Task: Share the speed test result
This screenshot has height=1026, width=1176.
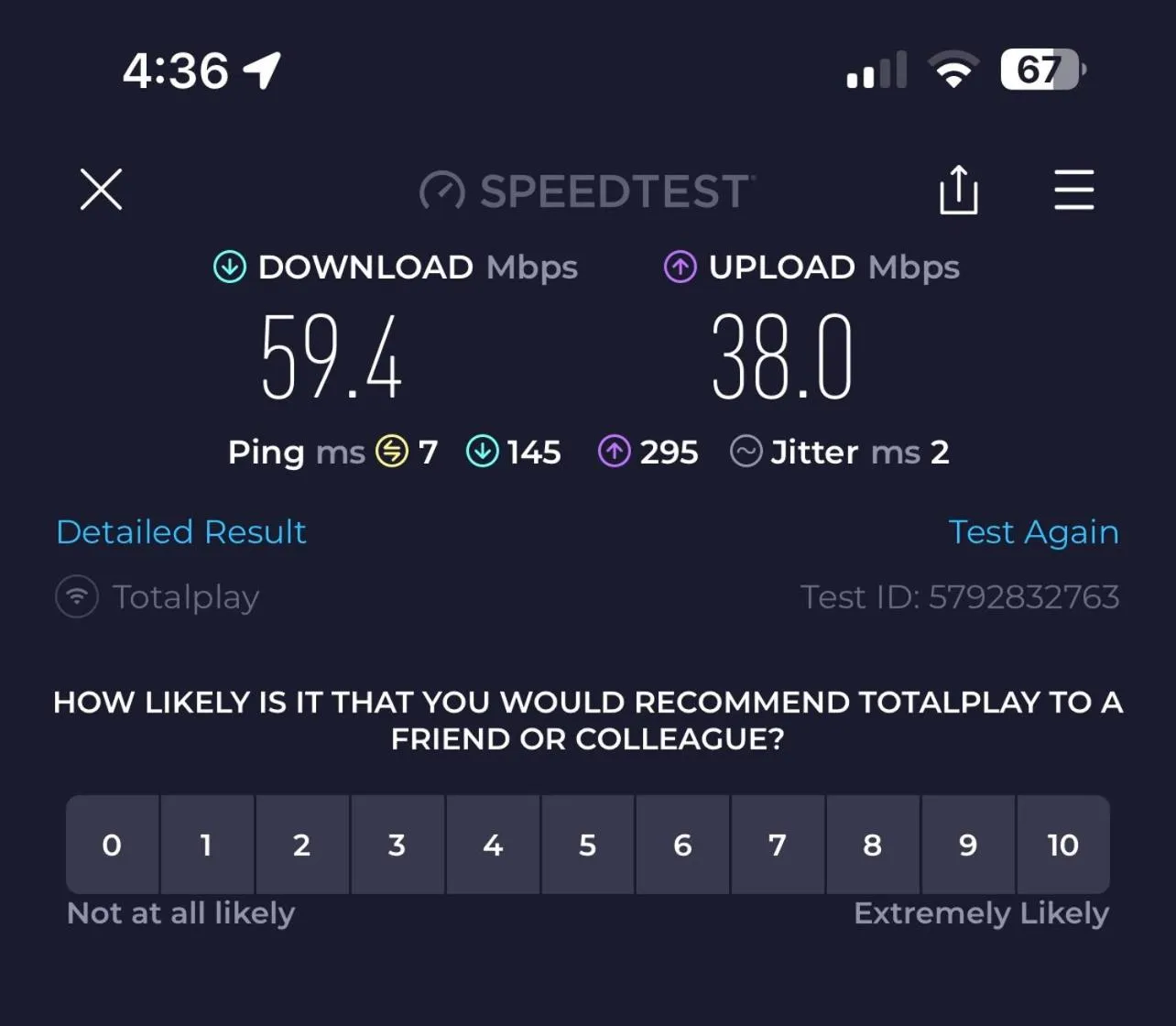Action: click(958, 190)
